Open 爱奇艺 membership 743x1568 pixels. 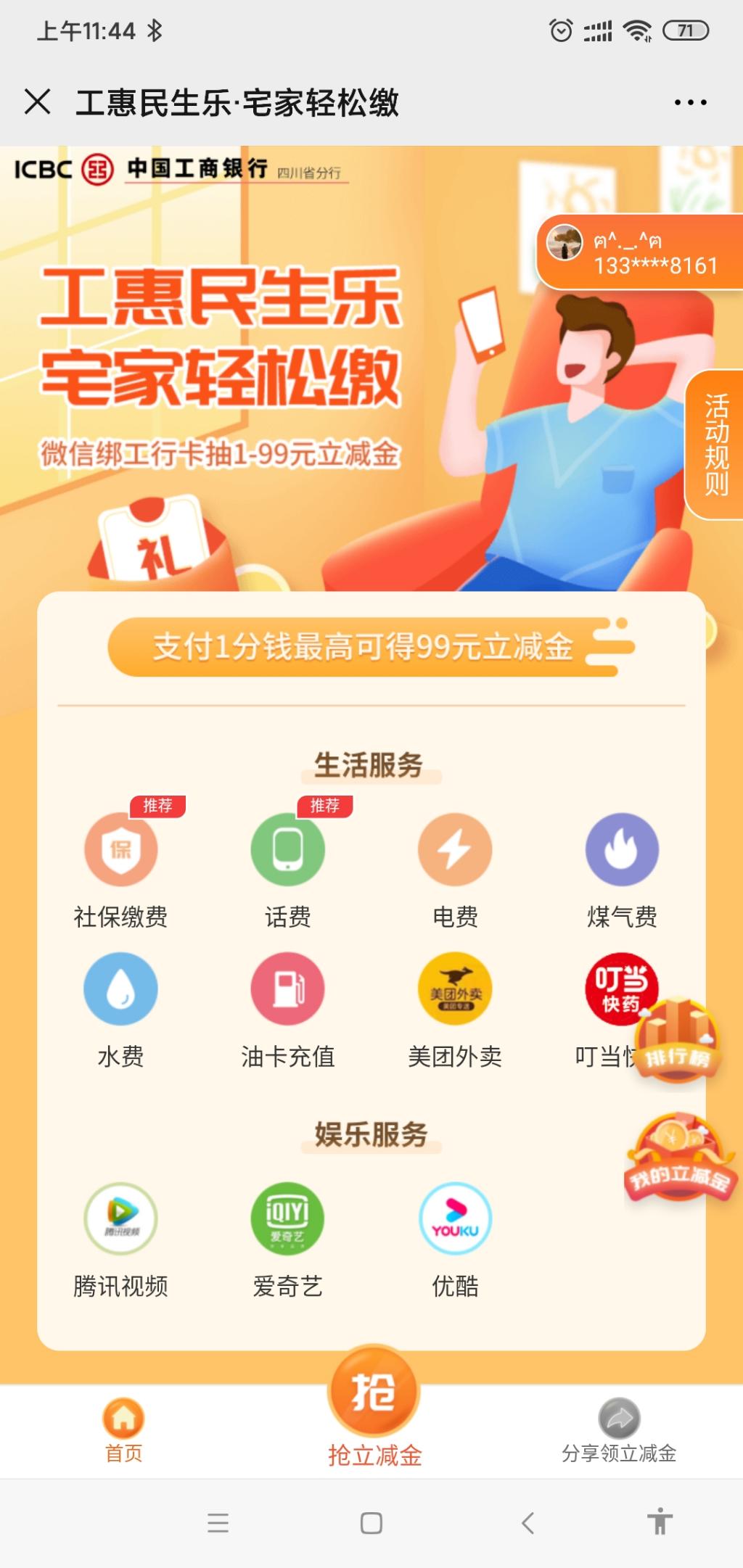[287, 1219]
